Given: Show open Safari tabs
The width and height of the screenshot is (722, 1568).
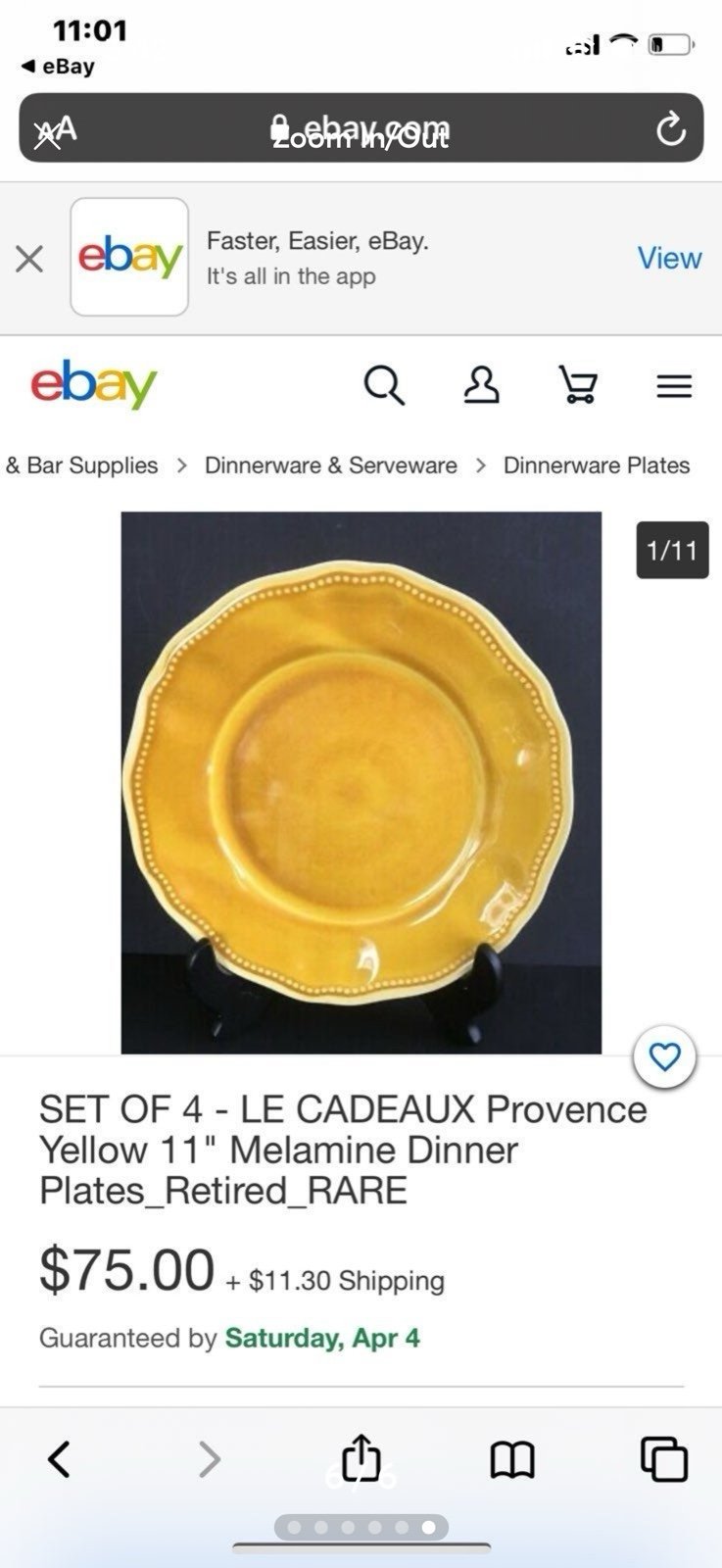Looking at the screenshot, I should click(x=664, y=1458).
